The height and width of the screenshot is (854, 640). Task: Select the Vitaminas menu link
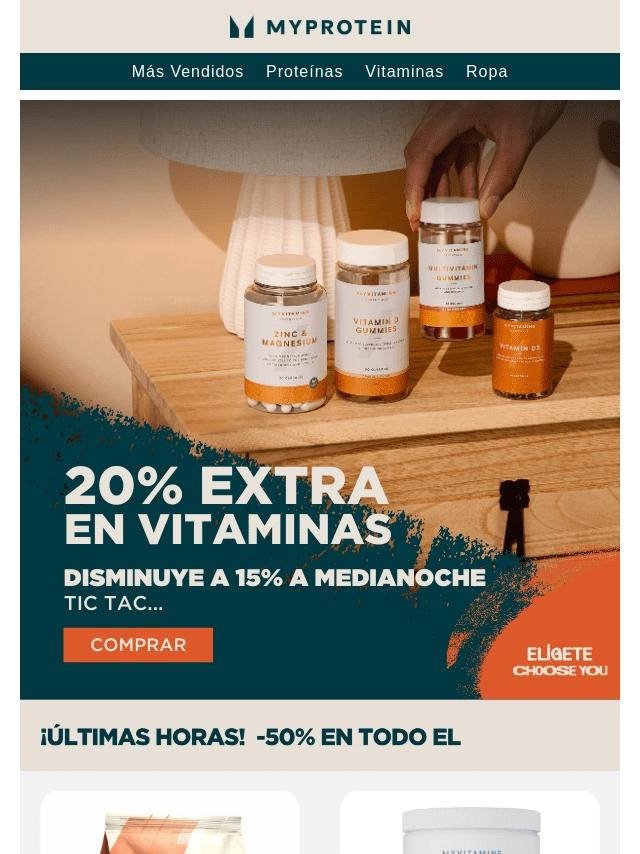(404, 72)
